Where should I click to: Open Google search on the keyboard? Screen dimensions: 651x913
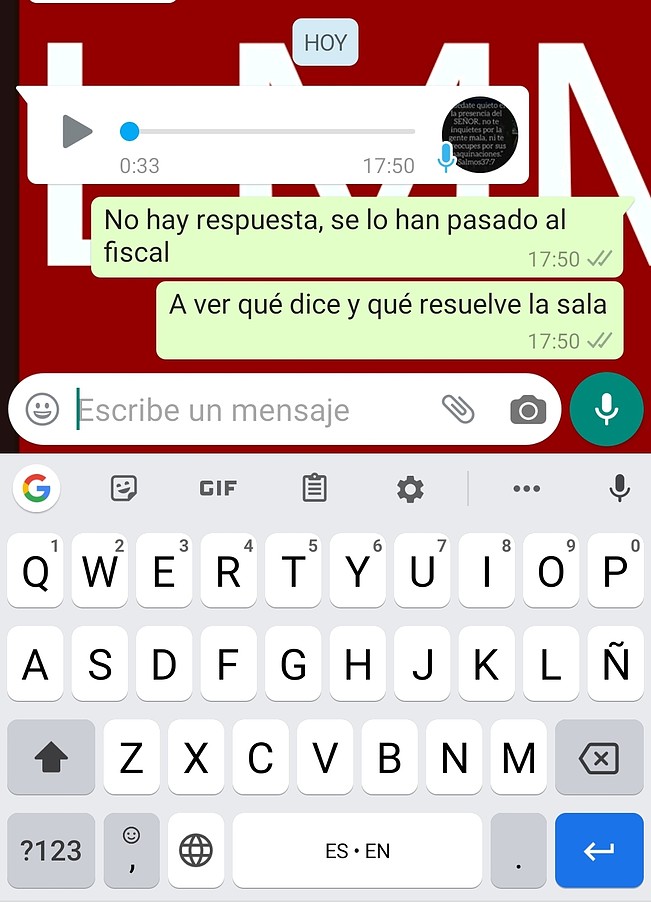click(x=37, y=489)
